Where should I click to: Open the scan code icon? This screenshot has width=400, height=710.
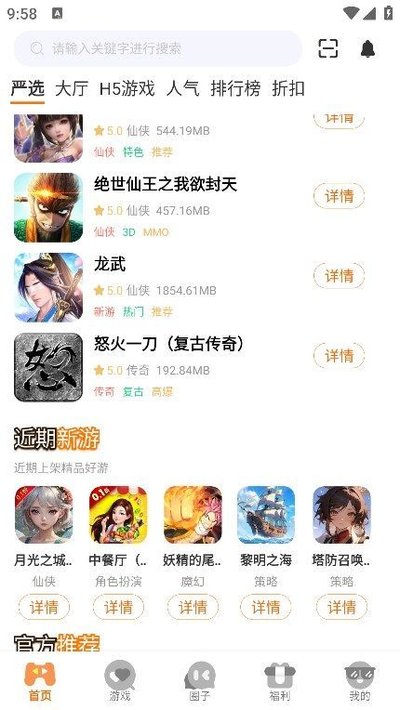(328, 48)
